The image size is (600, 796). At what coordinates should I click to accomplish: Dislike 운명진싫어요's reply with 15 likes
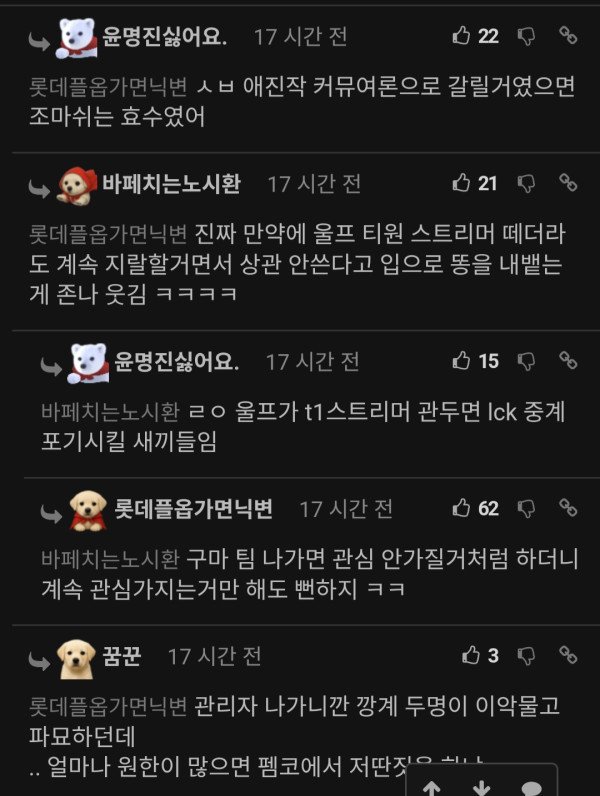click(x=526, y=360)
